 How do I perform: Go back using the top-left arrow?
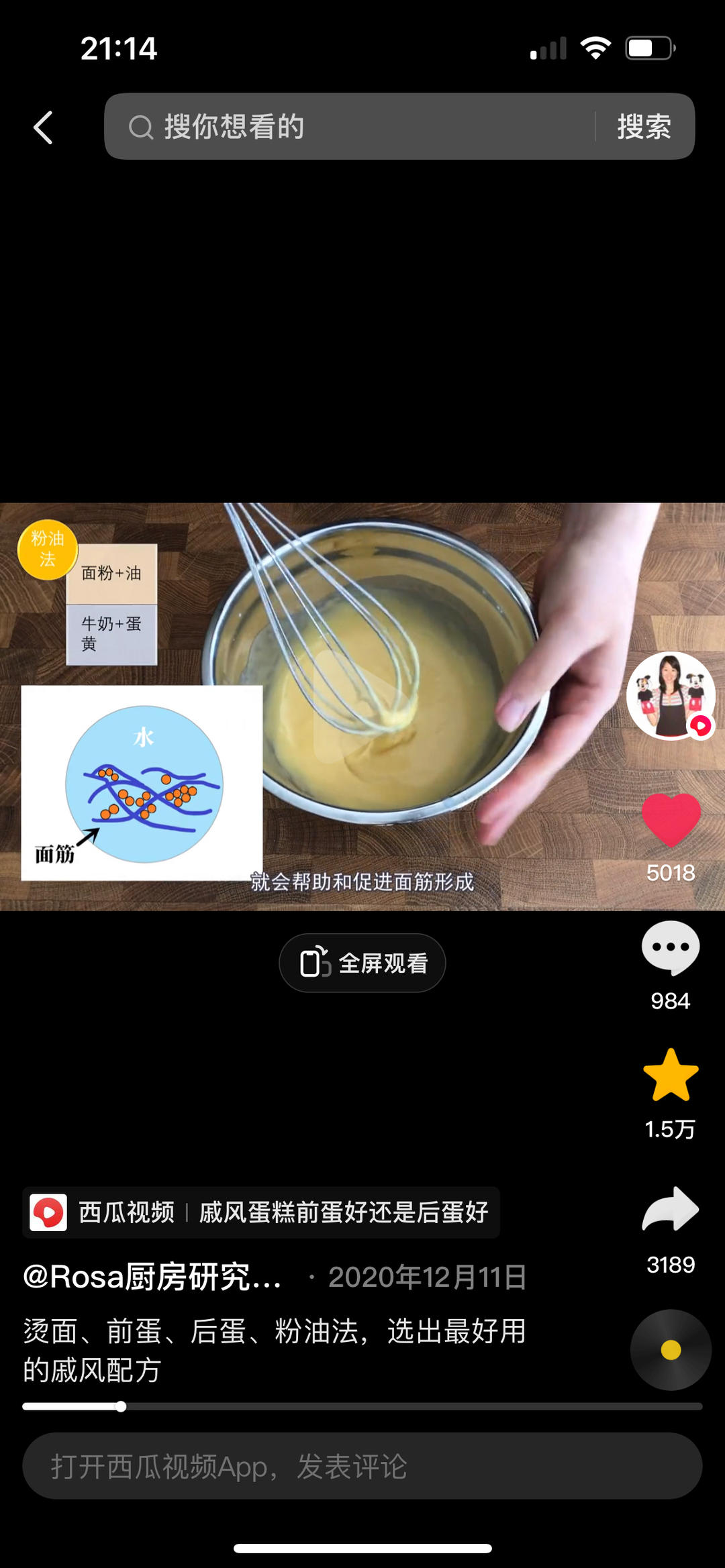[44, 127]
